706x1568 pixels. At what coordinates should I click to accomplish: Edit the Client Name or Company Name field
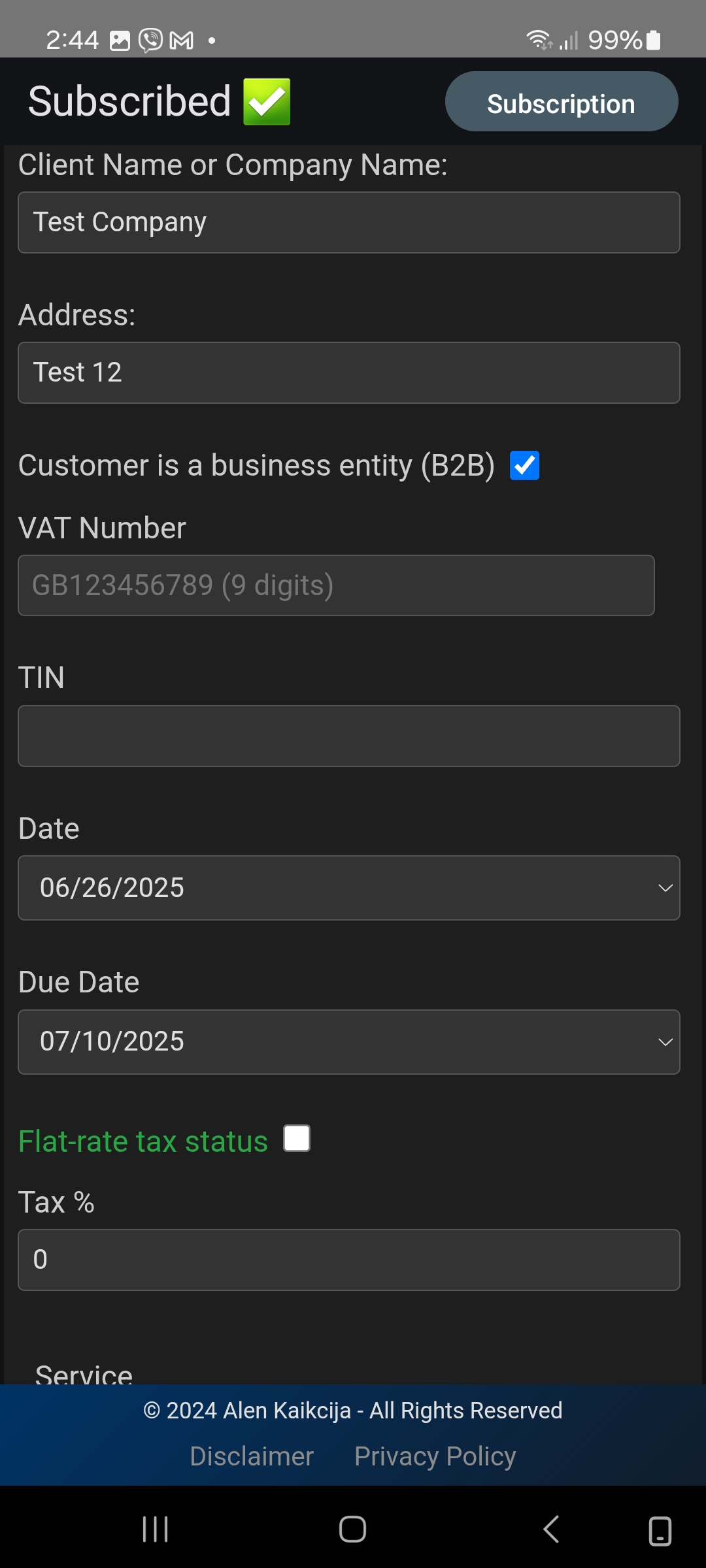pos(348,222)
